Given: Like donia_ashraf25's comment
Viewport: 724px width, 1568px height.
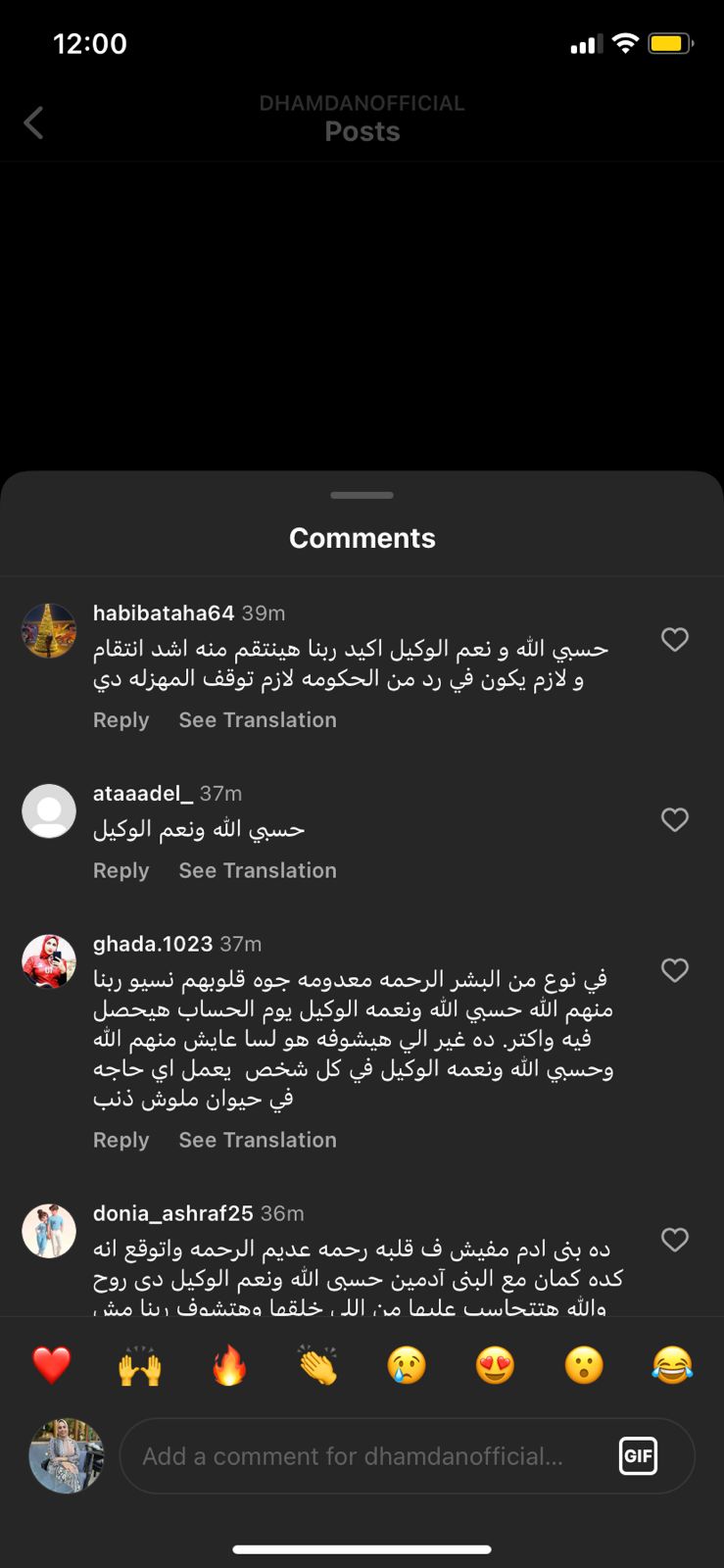Looking at the screenshot, I should point(674,1240).
